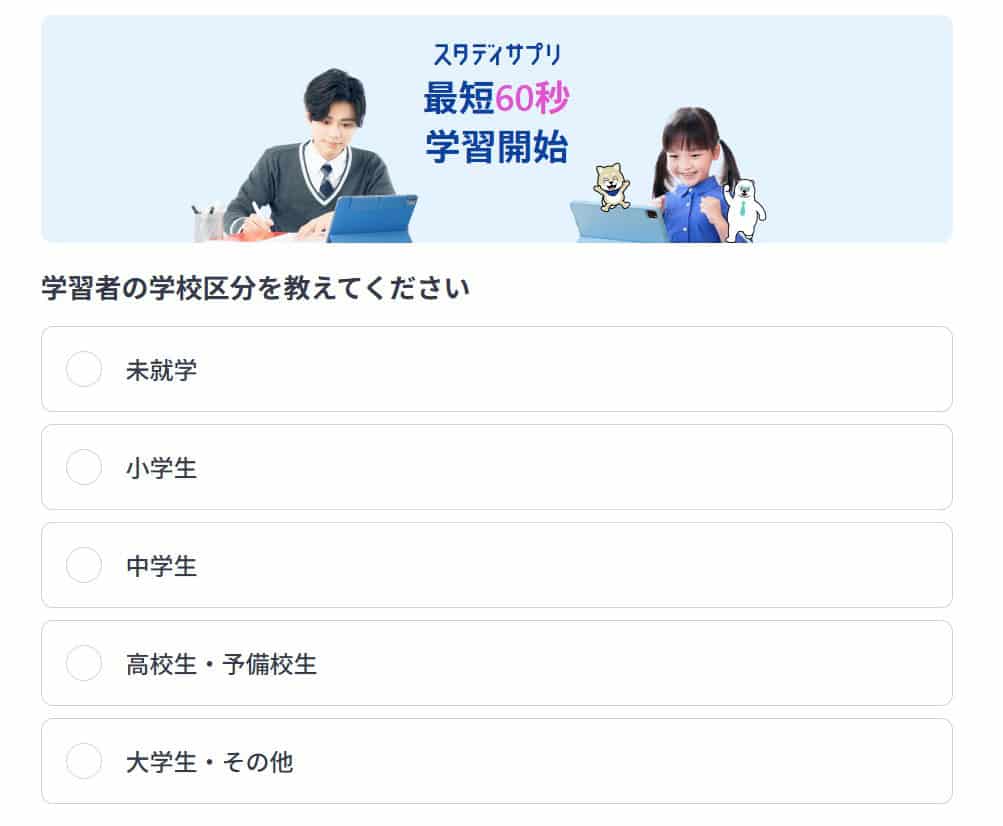Choose 小学生 as school category
The width and height of the screenshot is (1003, 826).
pos(84,467)
